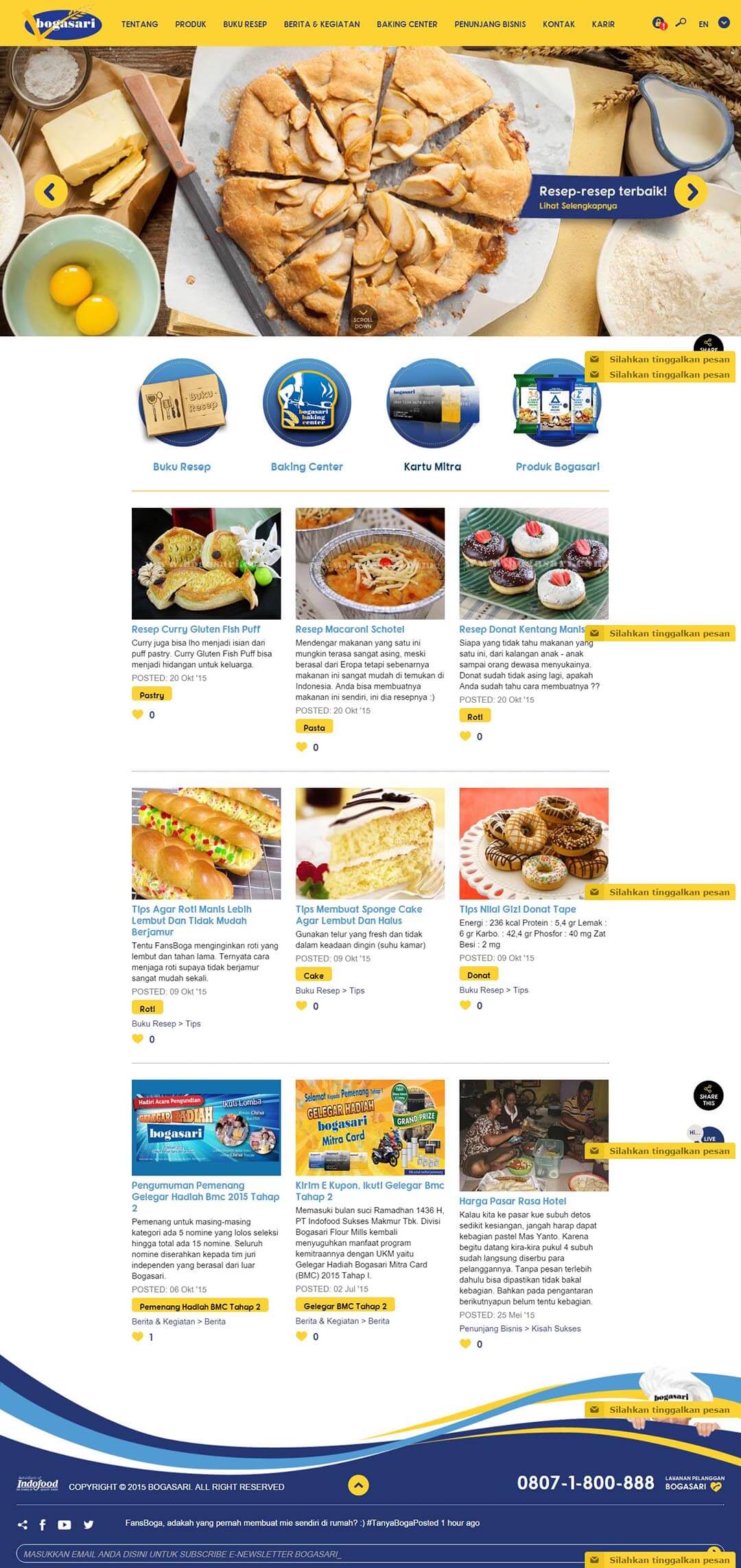This screenshot has height=1568, width=741.
Task: Tap the back to top arrow
Action: (x=358, y=1486)
